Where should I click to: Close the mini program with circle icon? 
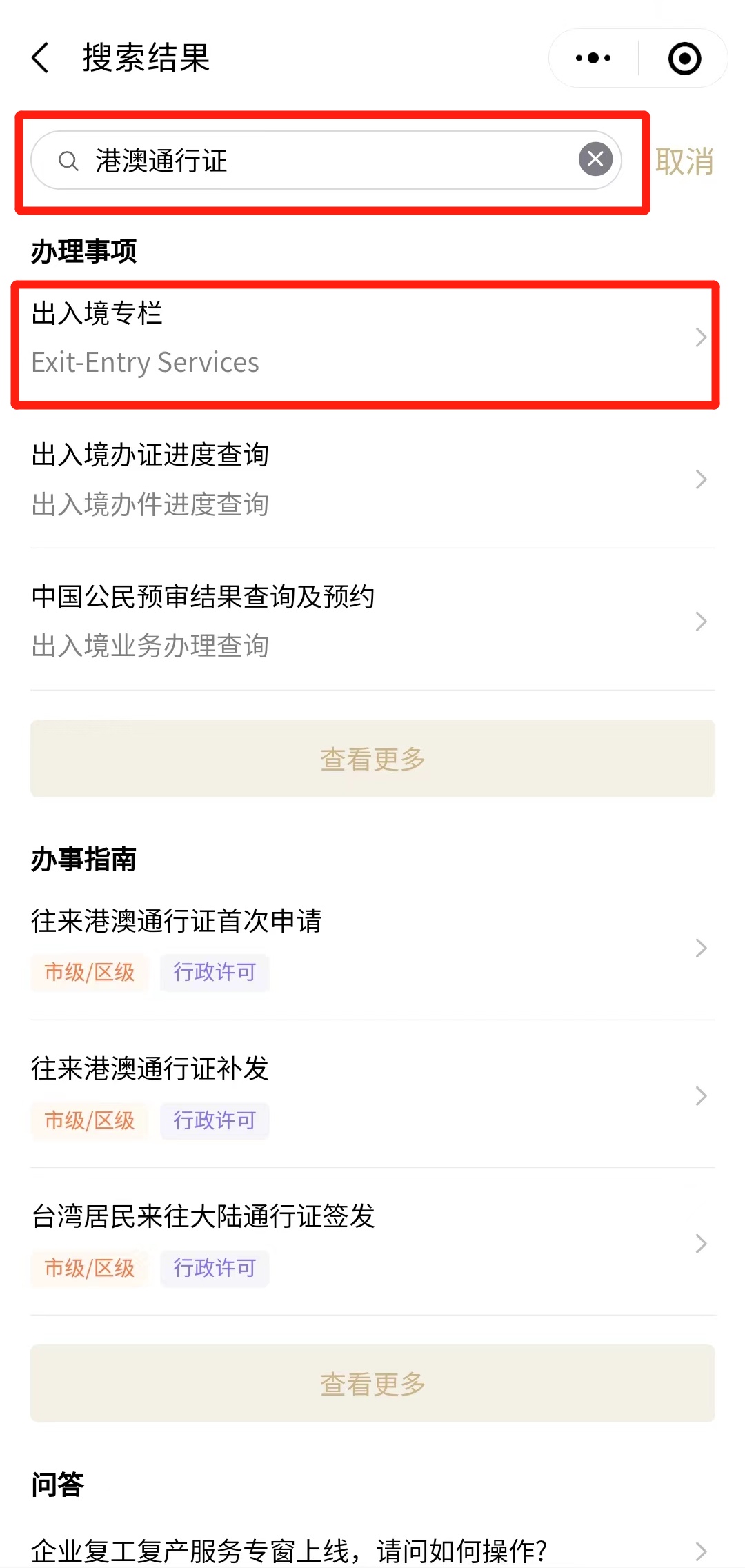pyautogui.click(x=684, y=58)
